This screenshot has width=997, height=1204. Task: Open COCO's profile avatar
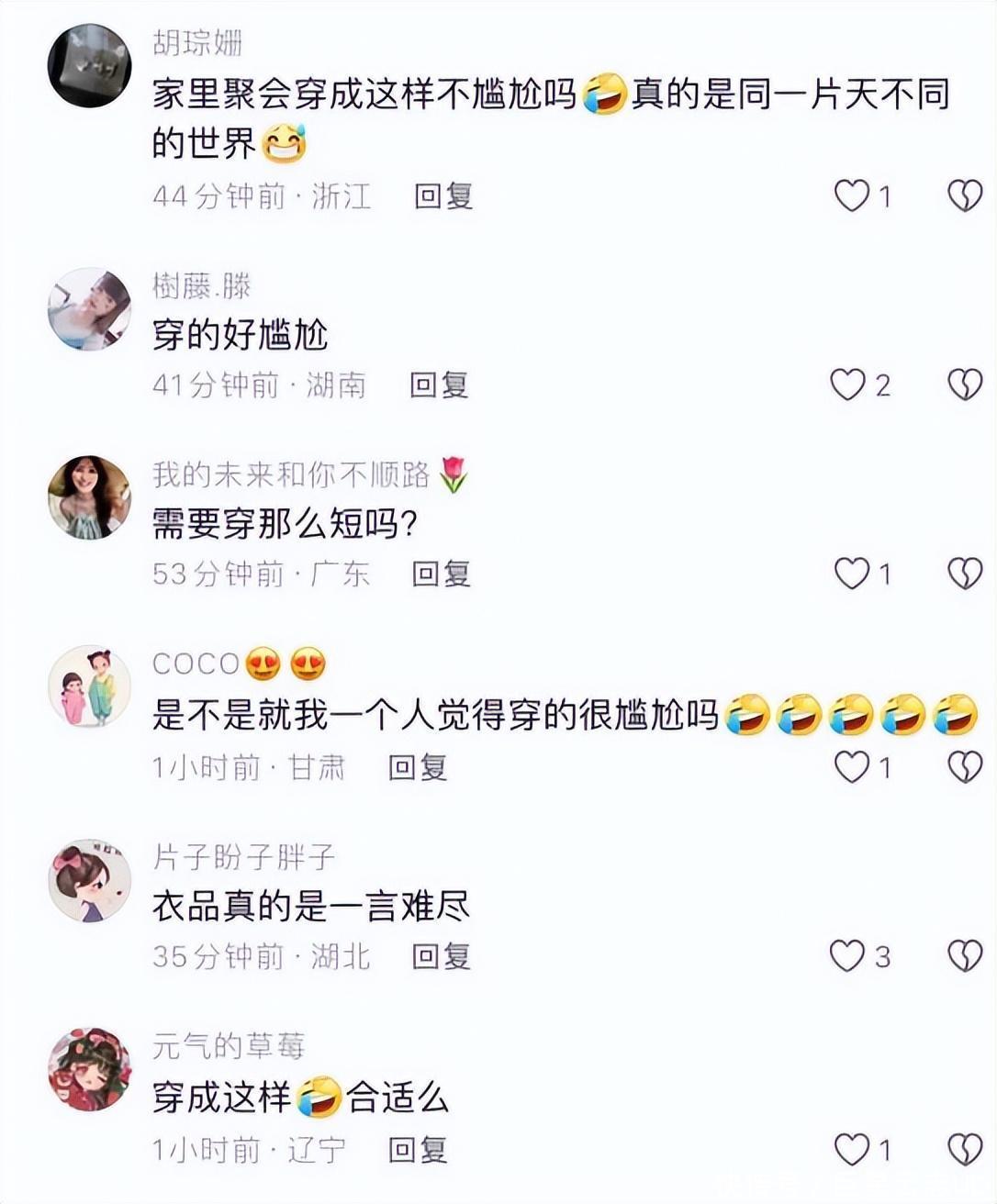89,686
